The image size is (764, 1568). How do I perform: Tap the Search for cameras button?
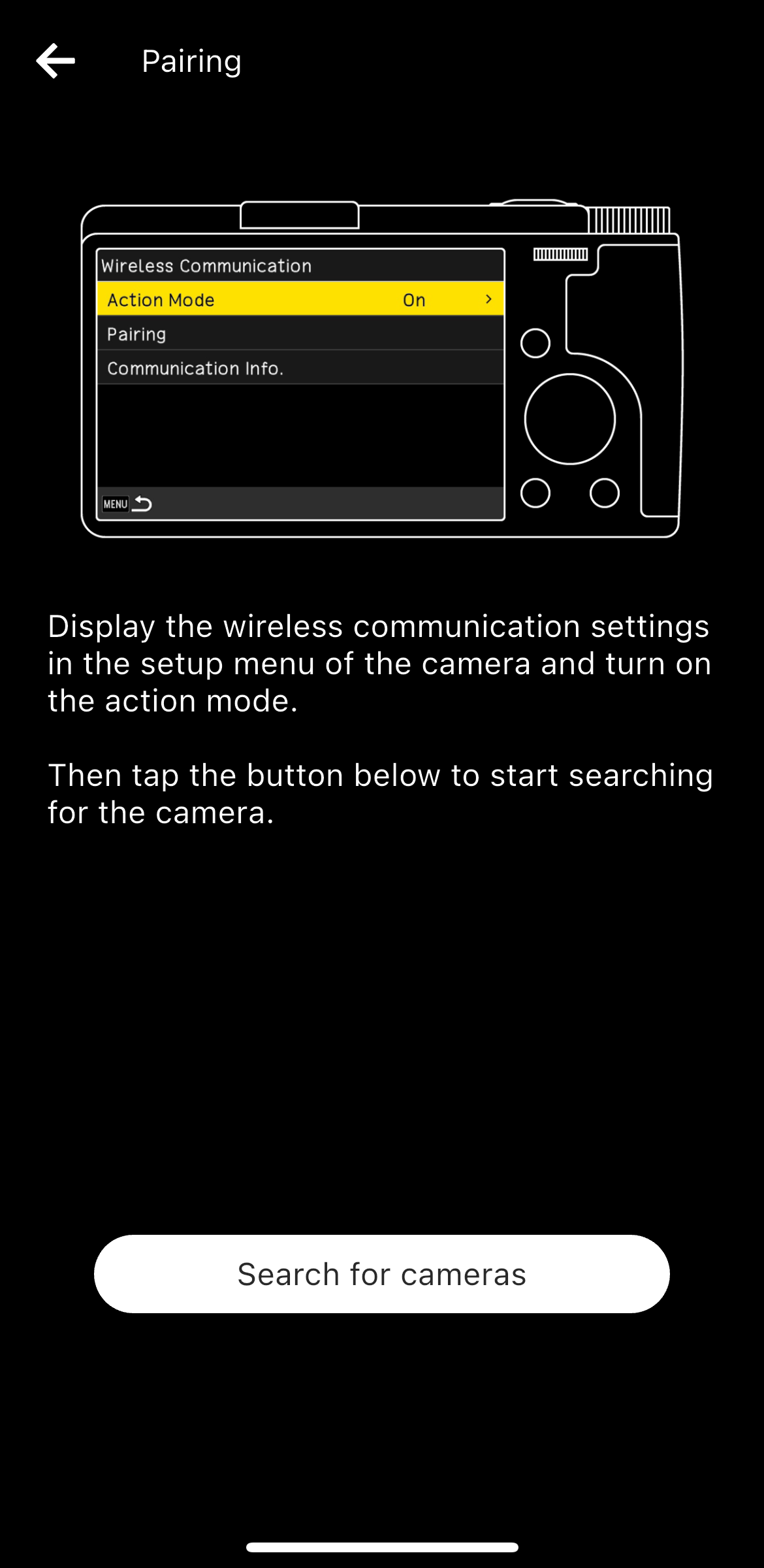(x=382, y=1274)
